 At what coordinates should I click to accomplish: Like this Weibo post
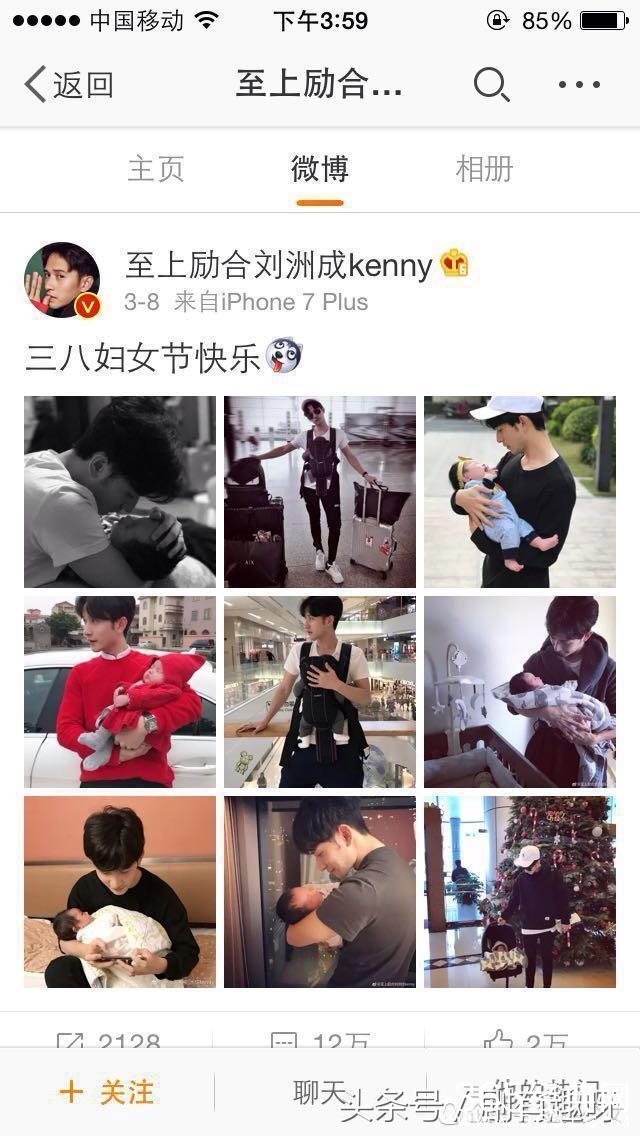point(528,1040)
